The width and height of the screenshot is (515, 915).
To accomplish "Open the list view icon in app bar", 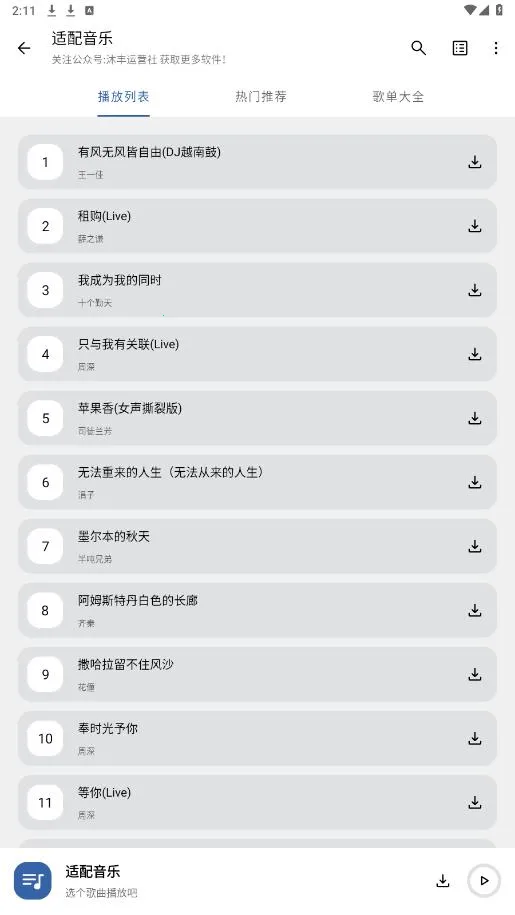I will (460, 48).
